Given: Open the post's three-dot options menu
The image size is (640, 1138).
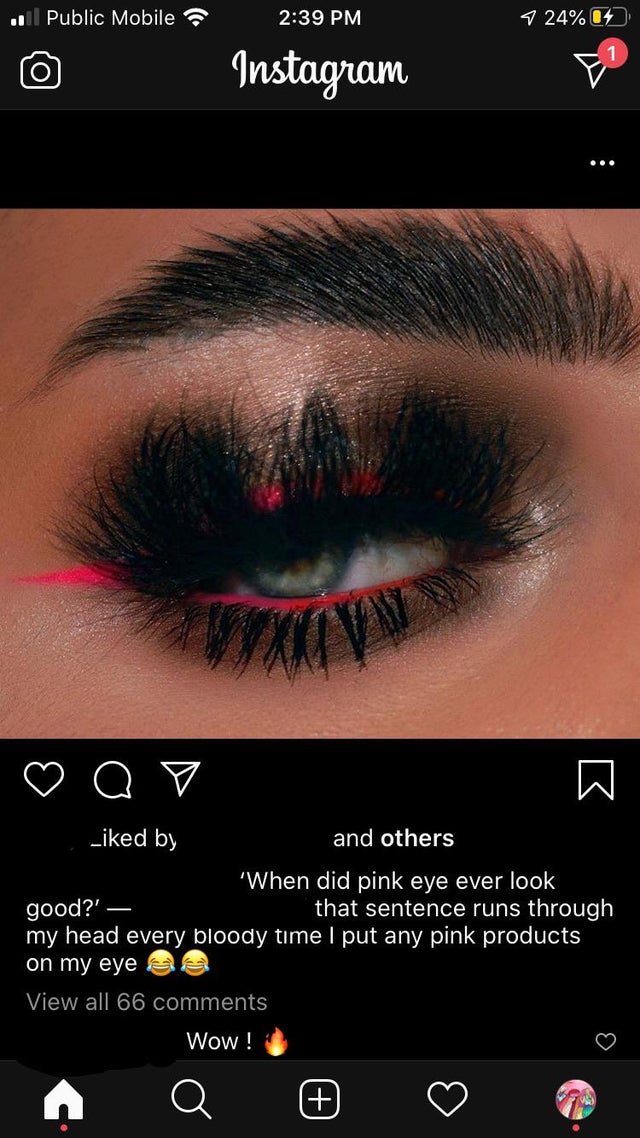Looking at the screenshot, I should (602, 162).
